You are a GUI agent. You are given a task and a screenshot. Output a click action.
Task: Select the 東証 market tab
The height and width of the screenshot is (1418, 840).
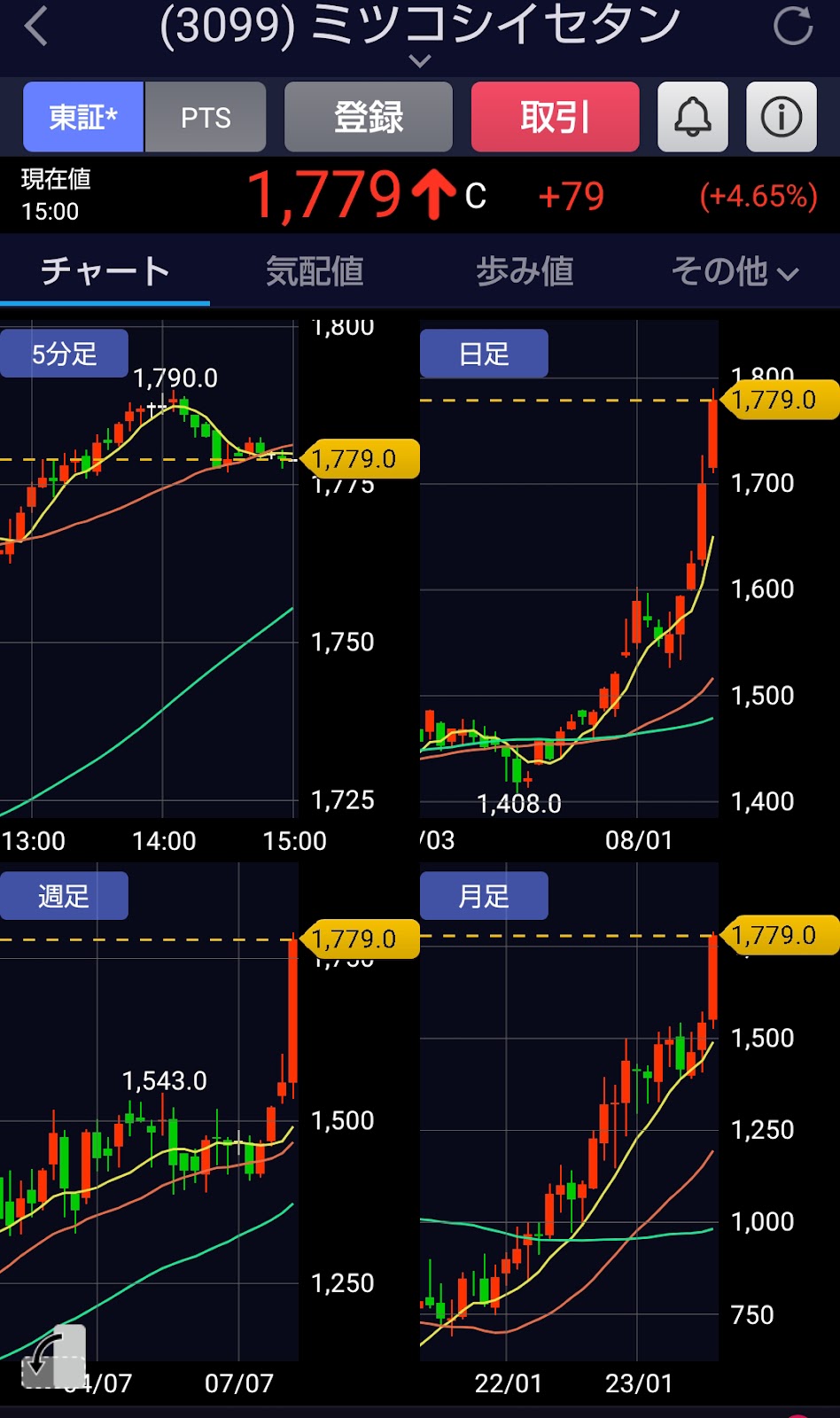pyautogui.click(x=83, y=117)
